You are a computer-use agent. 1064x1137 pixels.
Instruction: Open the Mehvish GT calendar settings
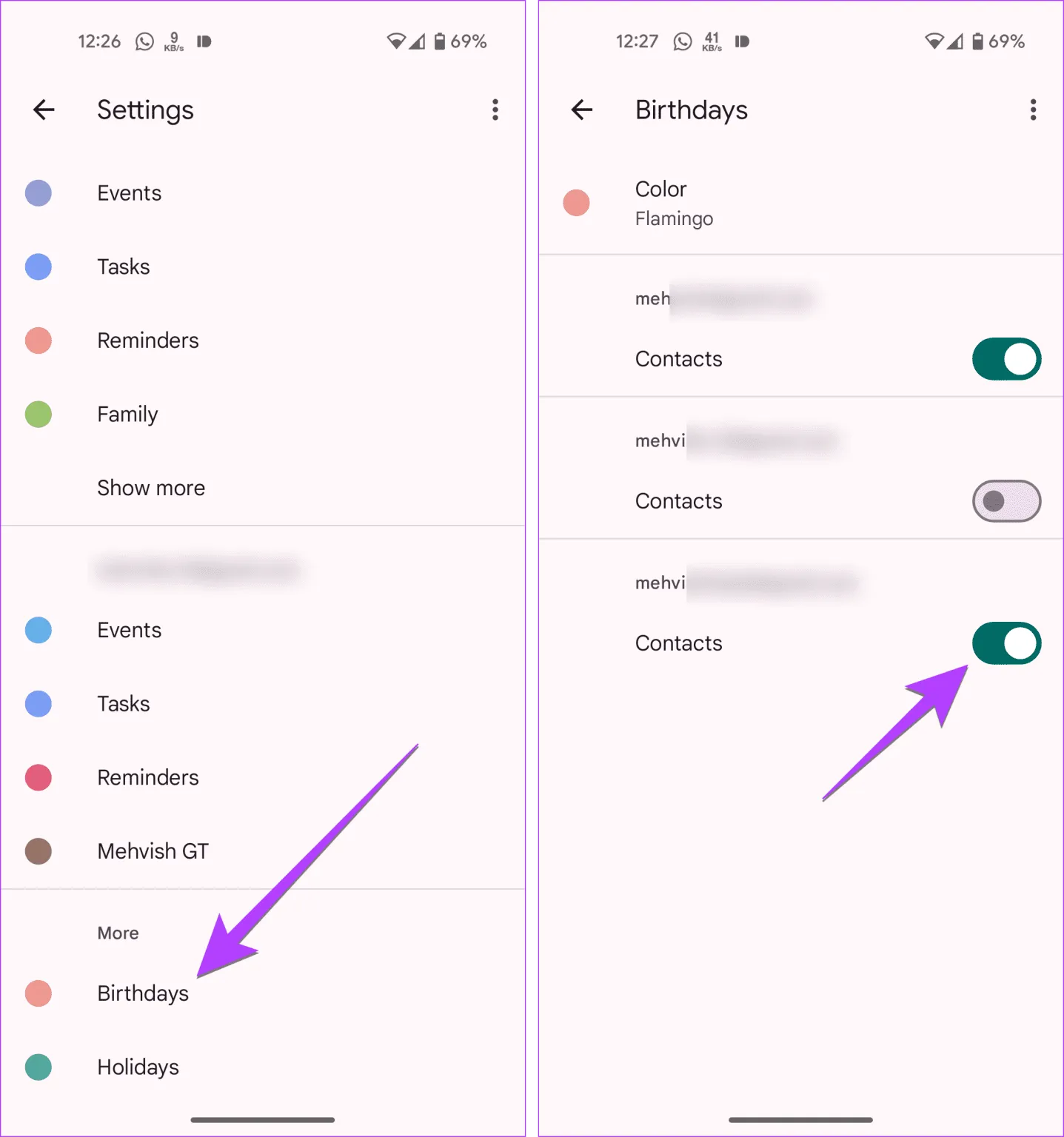(x=153, y=851)
